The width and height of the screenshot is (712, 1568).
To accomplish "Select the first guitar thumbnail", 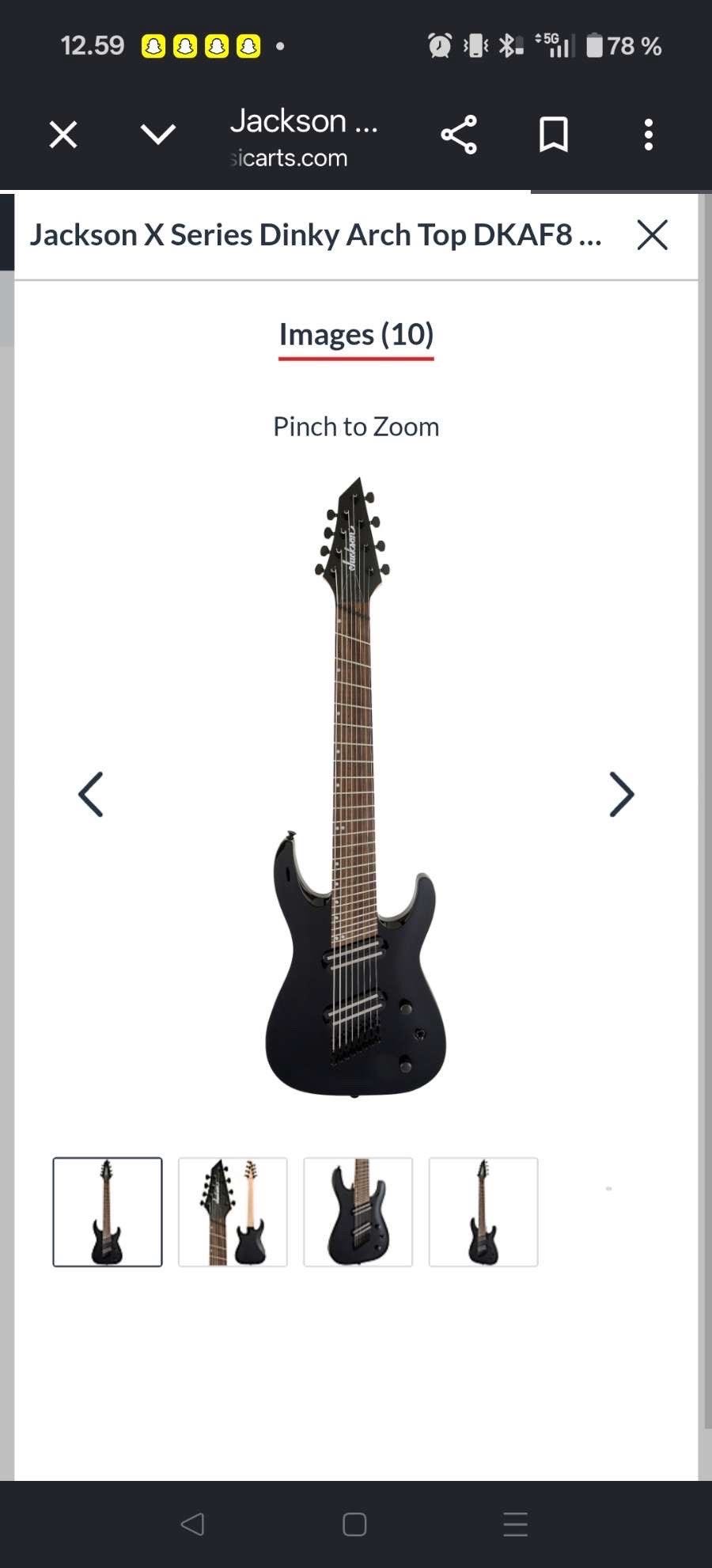I will pos(108,1212).
